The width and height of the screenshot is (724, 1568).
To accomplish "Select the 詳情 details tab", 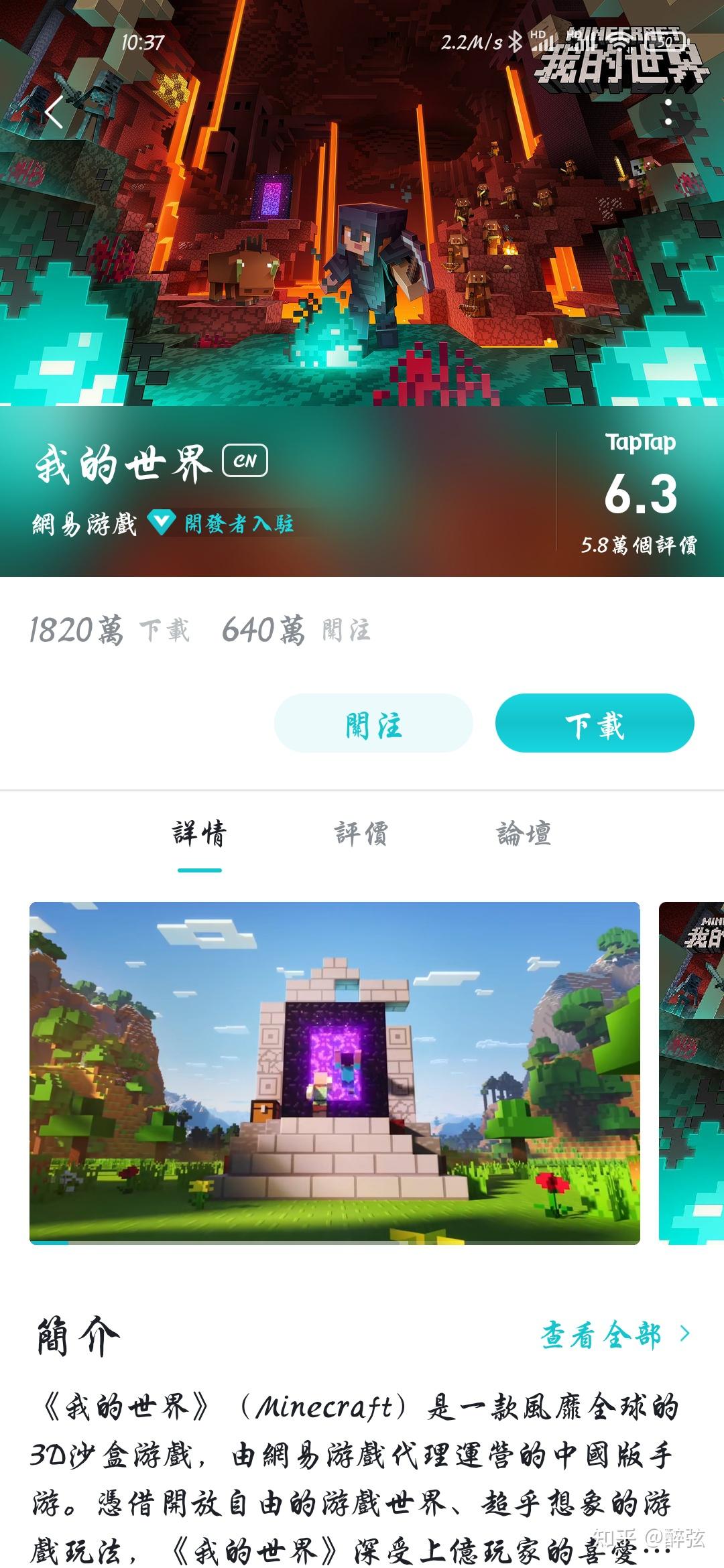I will (200, 834).
